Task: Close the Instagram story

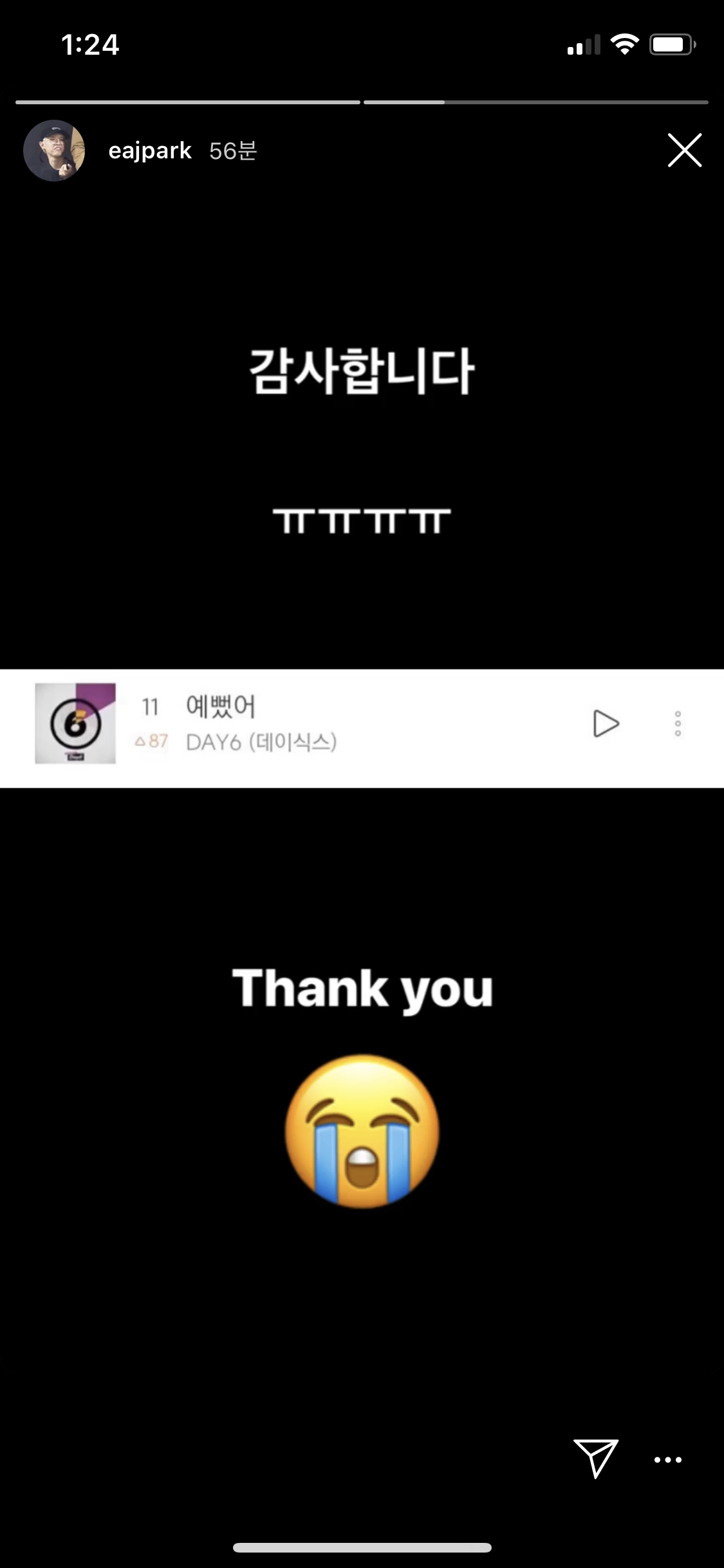Action: click(683, 151)
